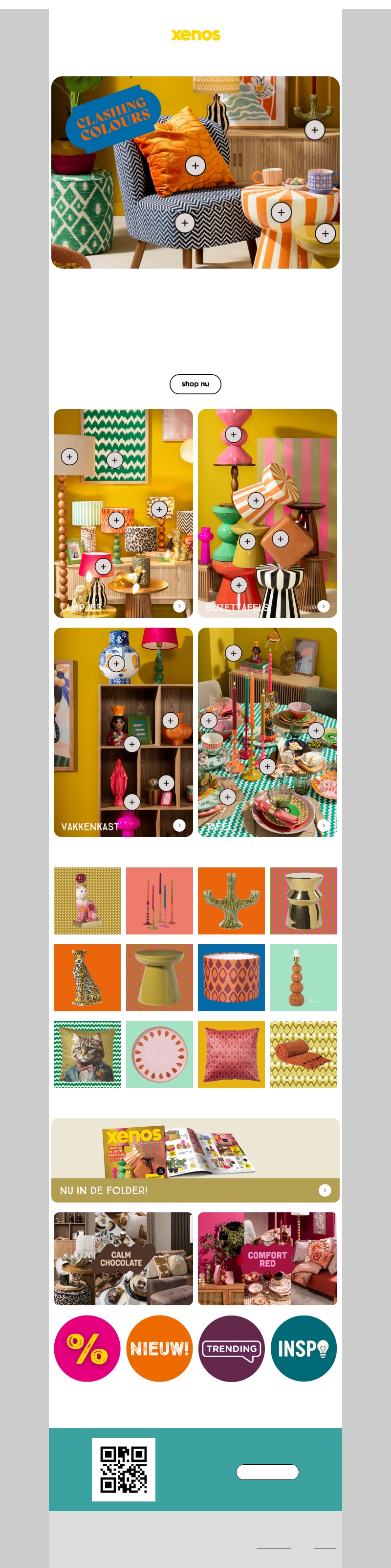View the orange patterned lampshade product
Viewport: 391px width, 1568px height.
[x=231, y=977]
